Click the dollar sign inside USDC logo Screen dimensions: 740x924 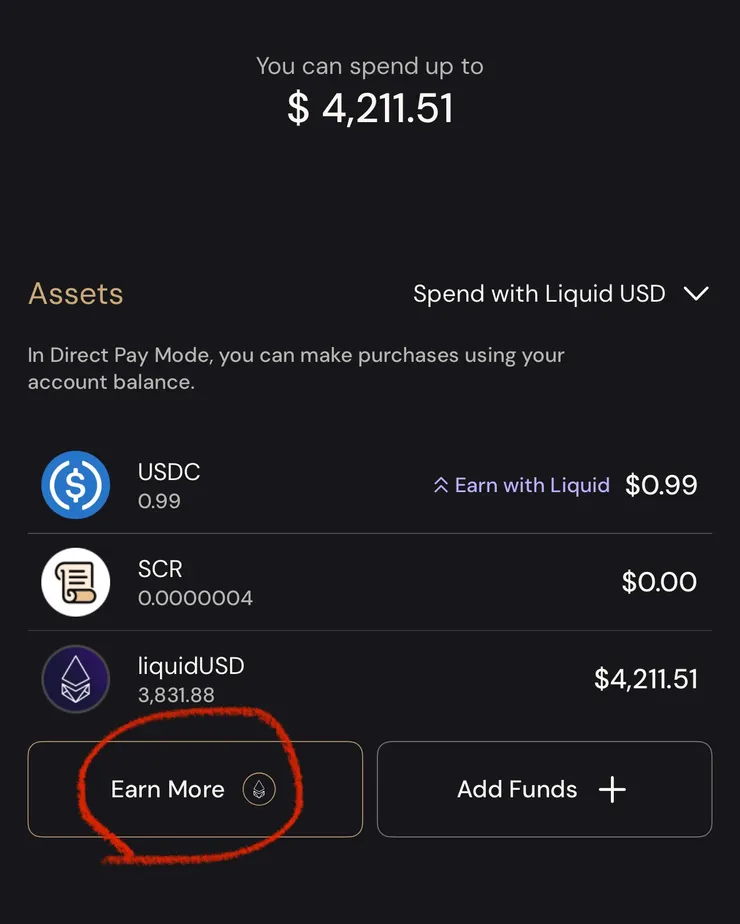75,484
